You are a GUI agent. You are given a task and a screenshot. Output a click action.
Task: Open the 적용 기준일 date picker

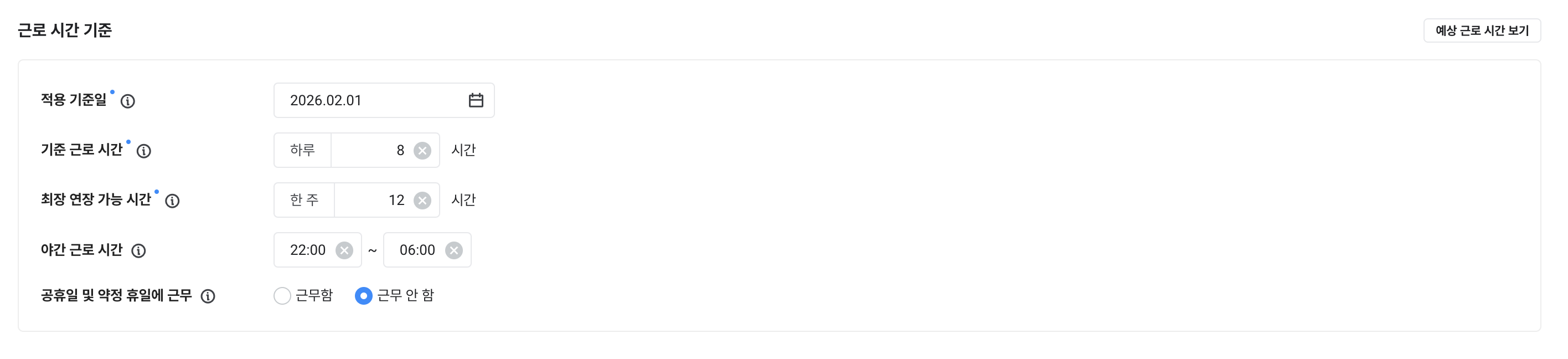pyautogui.click(x=476, y=101)
